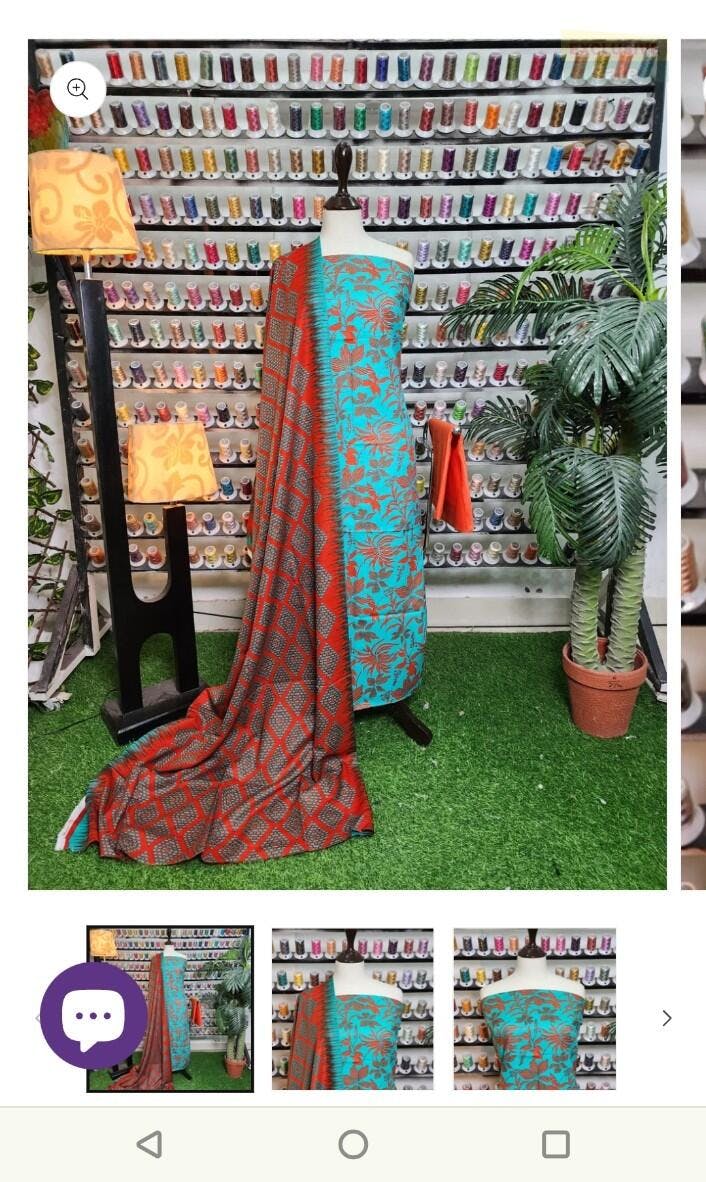This screenshot has height=1182, width=706.
Task: Open recent apps with the square button
Action: click(555, 1144)
